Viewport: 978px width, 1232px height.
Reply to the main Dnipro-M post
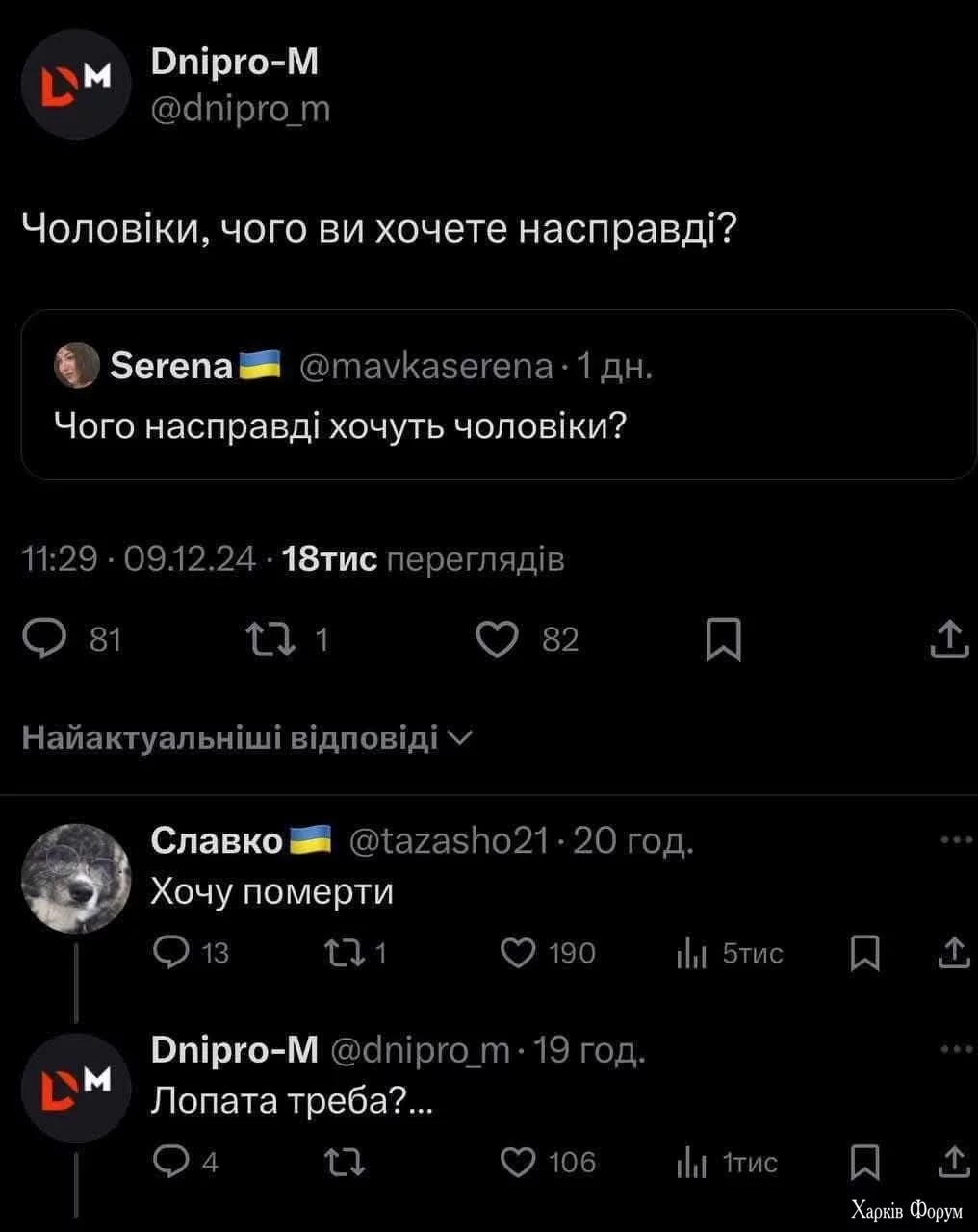(45, 639)
